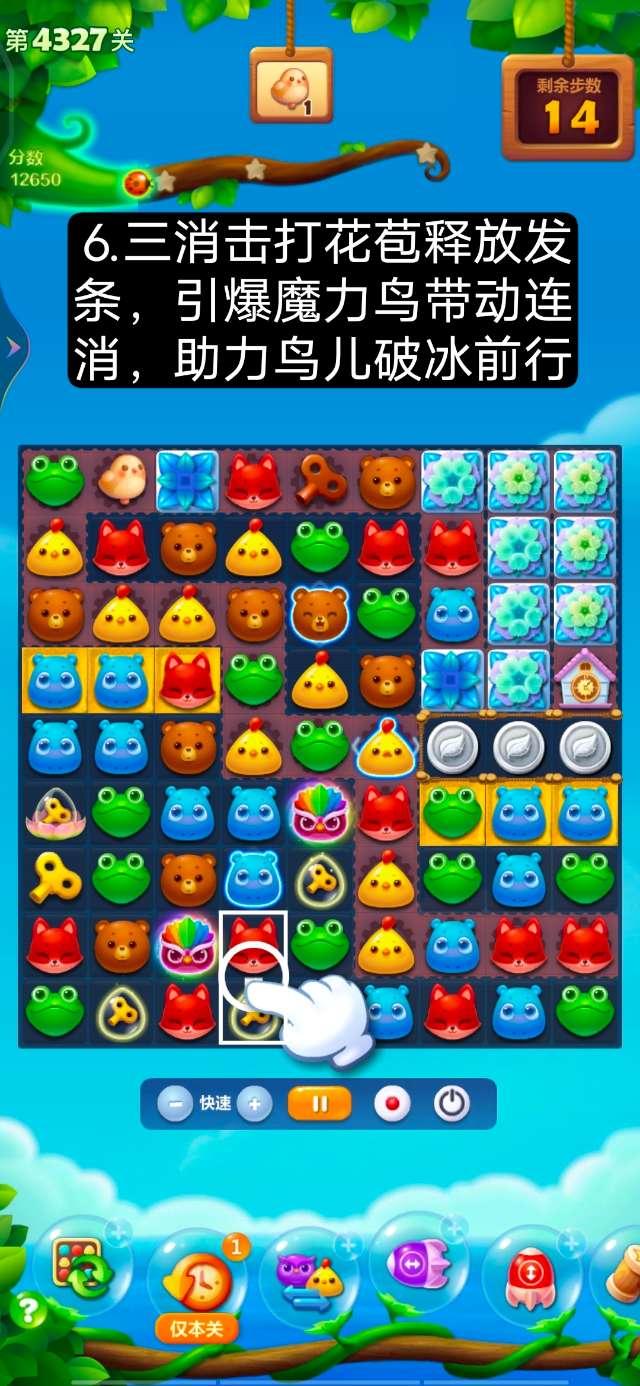The width and height of the screenshot is (640, 1386).
Task: Decrease the playback speed with minus
Action: pos(175,1104)
